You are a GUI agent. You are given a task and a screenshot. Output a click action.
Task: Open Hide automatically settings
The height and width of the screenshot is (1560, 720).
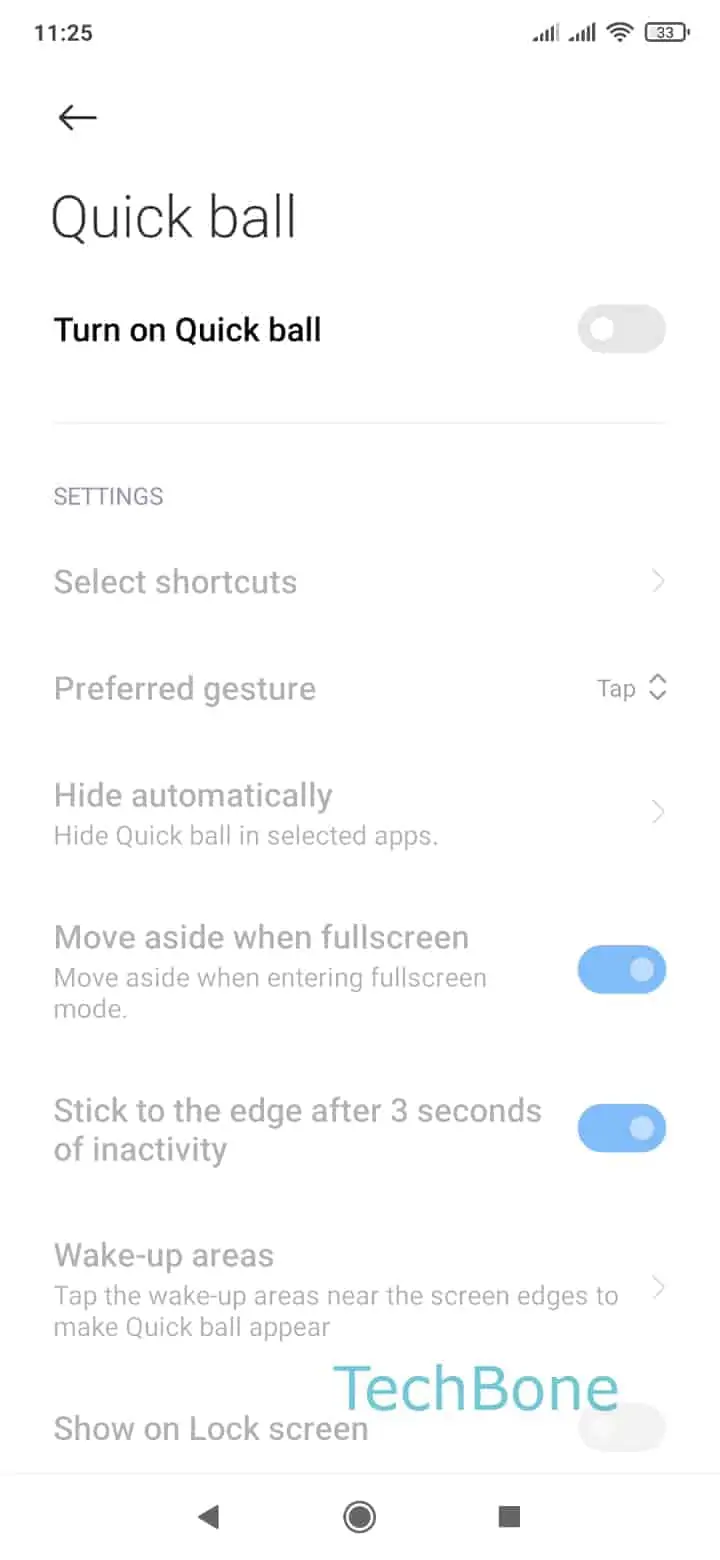pos(360,811)
